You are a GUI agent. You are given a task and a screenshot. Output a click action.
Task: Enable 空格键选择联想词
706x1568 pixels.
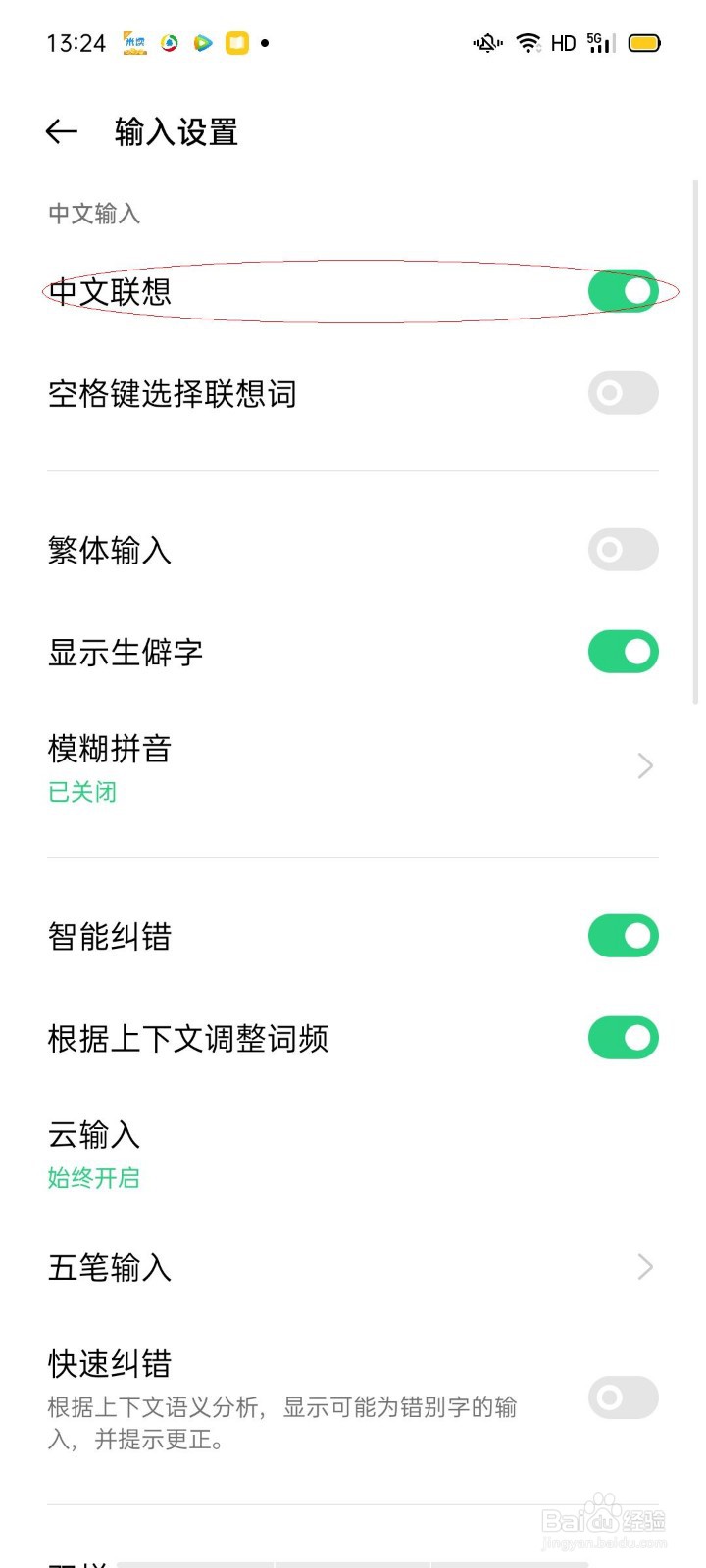623,393
